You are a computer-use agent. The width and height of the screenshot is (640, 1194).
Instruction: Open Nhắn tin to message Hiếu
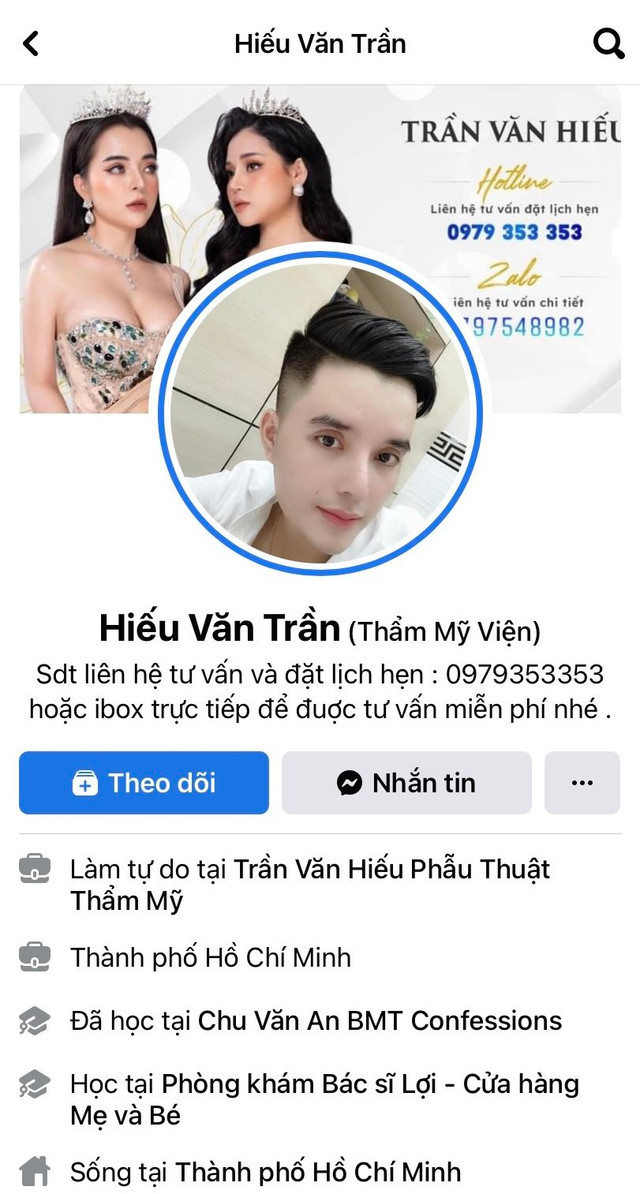click(406, 783)
